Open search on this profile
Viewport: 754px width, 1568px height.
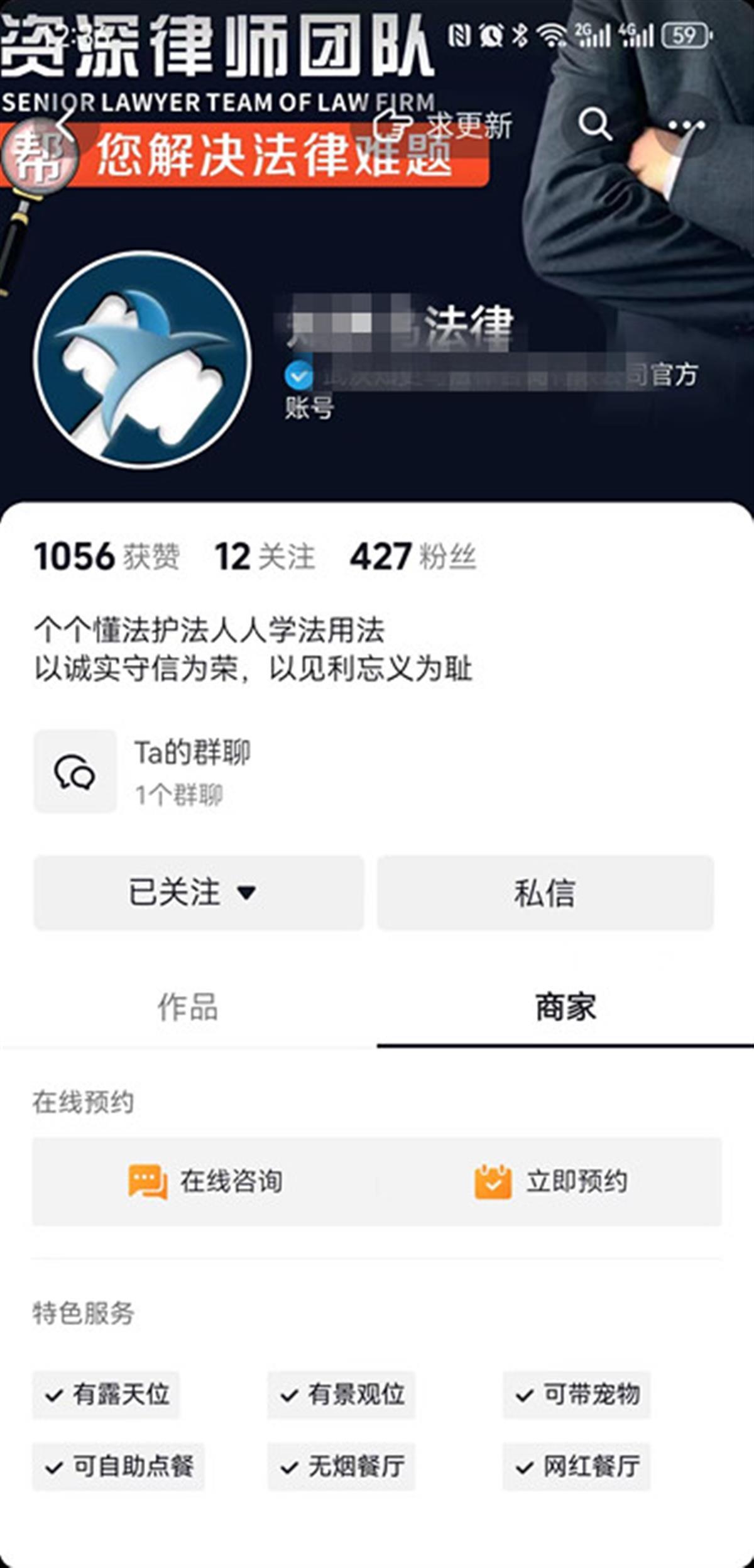(x=594, y=124)
